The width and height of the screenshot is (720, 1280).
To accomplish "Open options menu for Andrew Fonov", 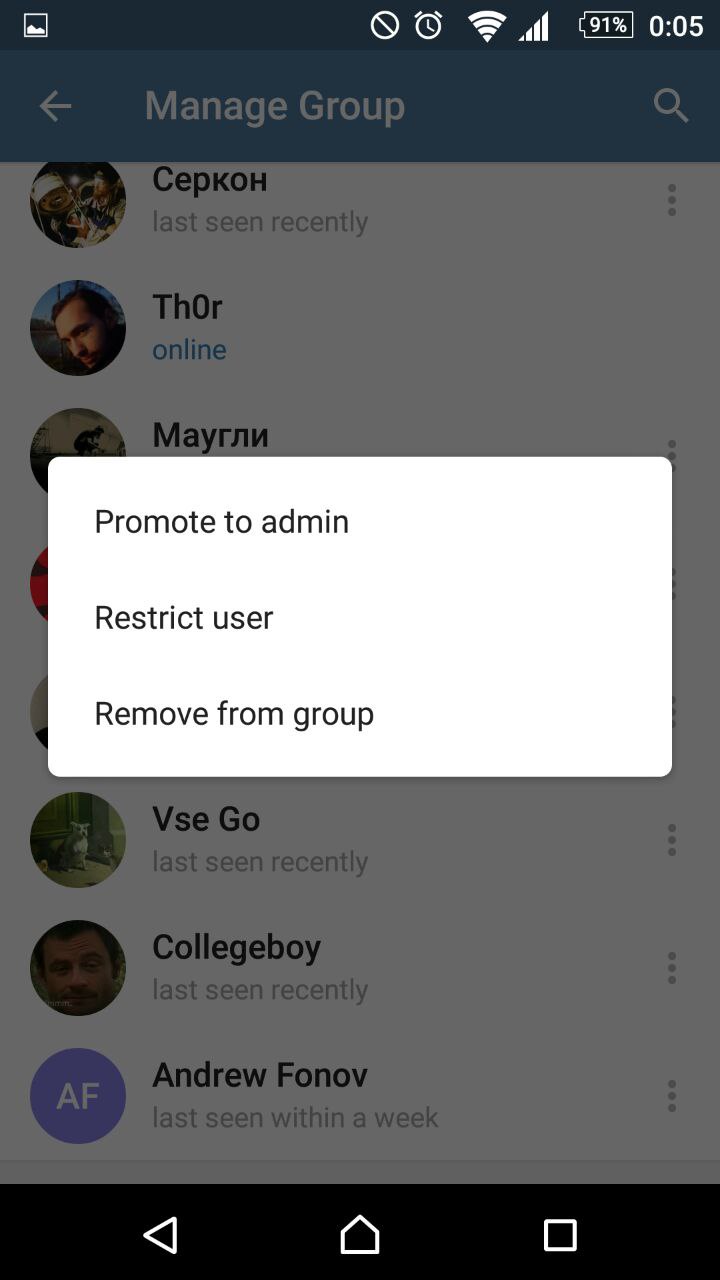I will [671, 1096].
